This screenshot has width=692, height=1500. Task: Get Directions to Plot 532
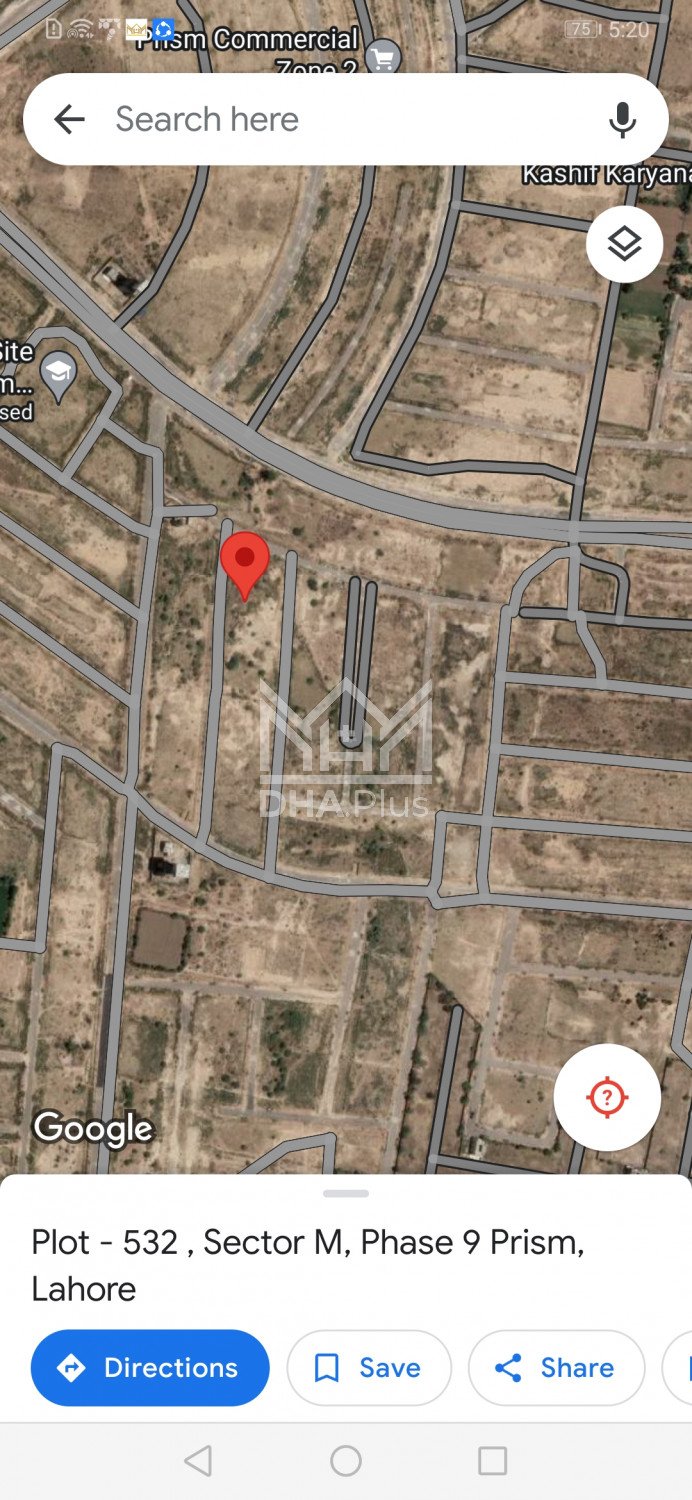(x=150, y=1367)
